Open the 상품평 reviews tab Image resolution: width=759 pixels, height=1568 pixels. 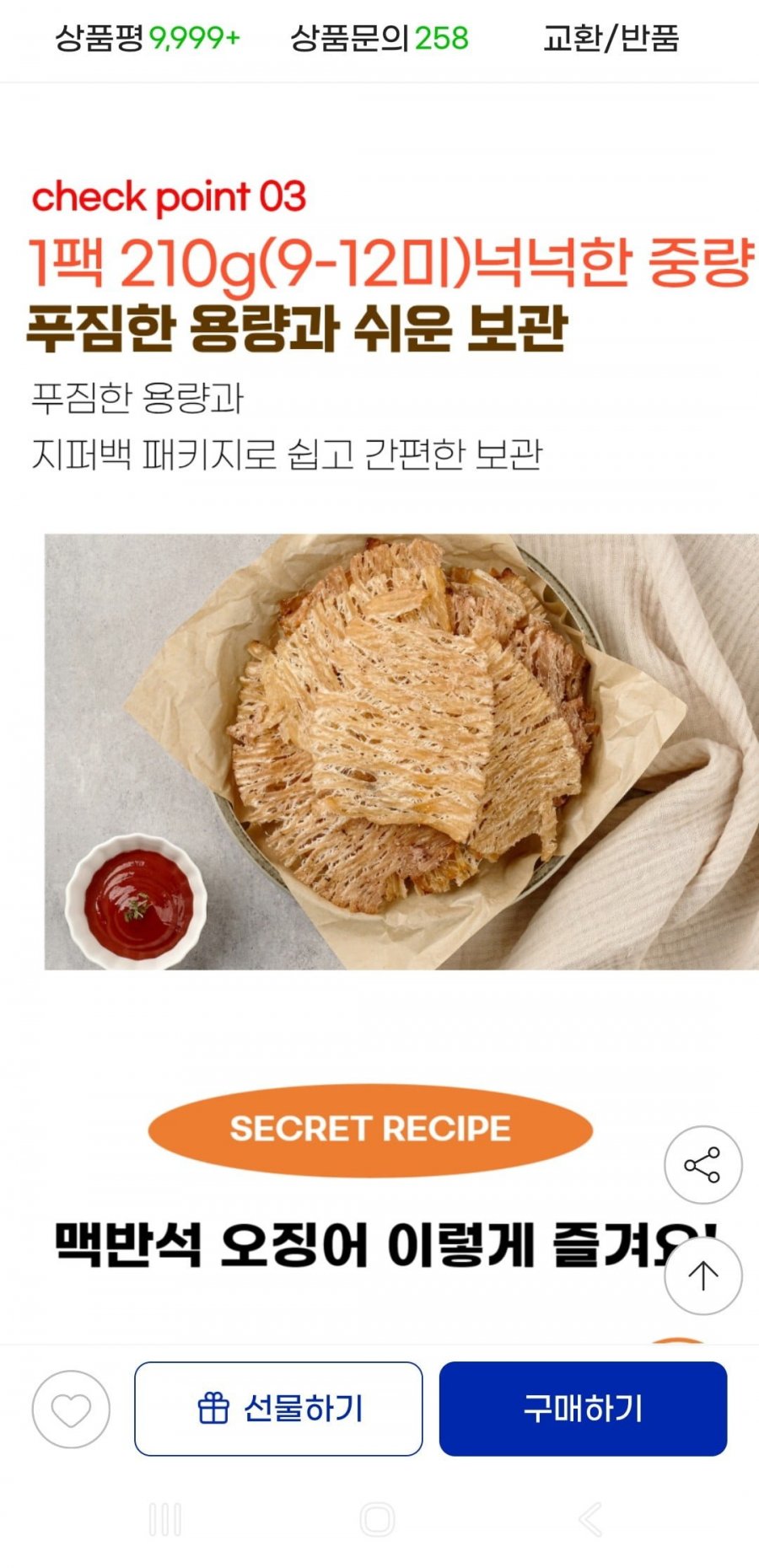[x=148, y=38]
